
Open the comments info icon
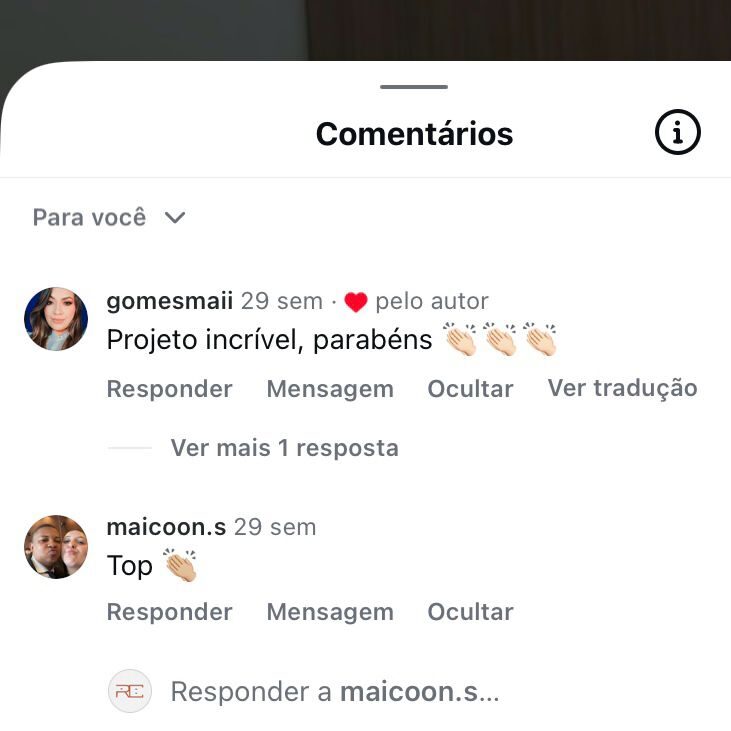677,133
